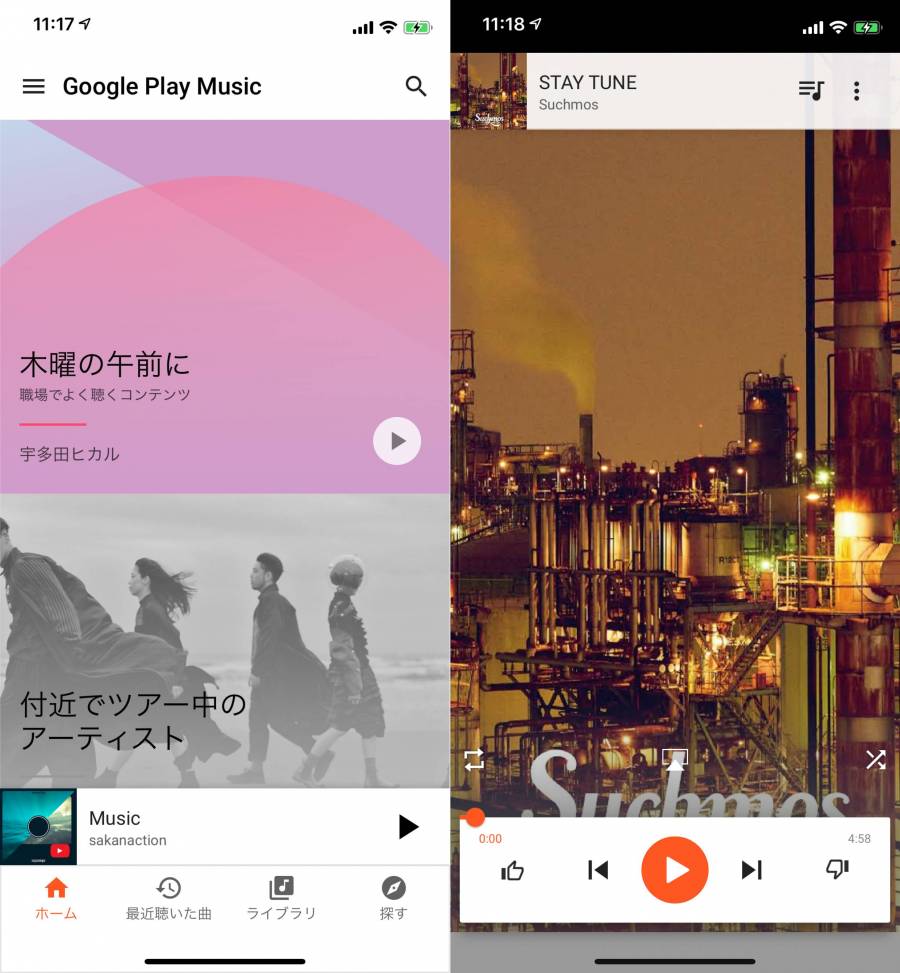Switch to the ライブラリ tab

click(281, 898)
